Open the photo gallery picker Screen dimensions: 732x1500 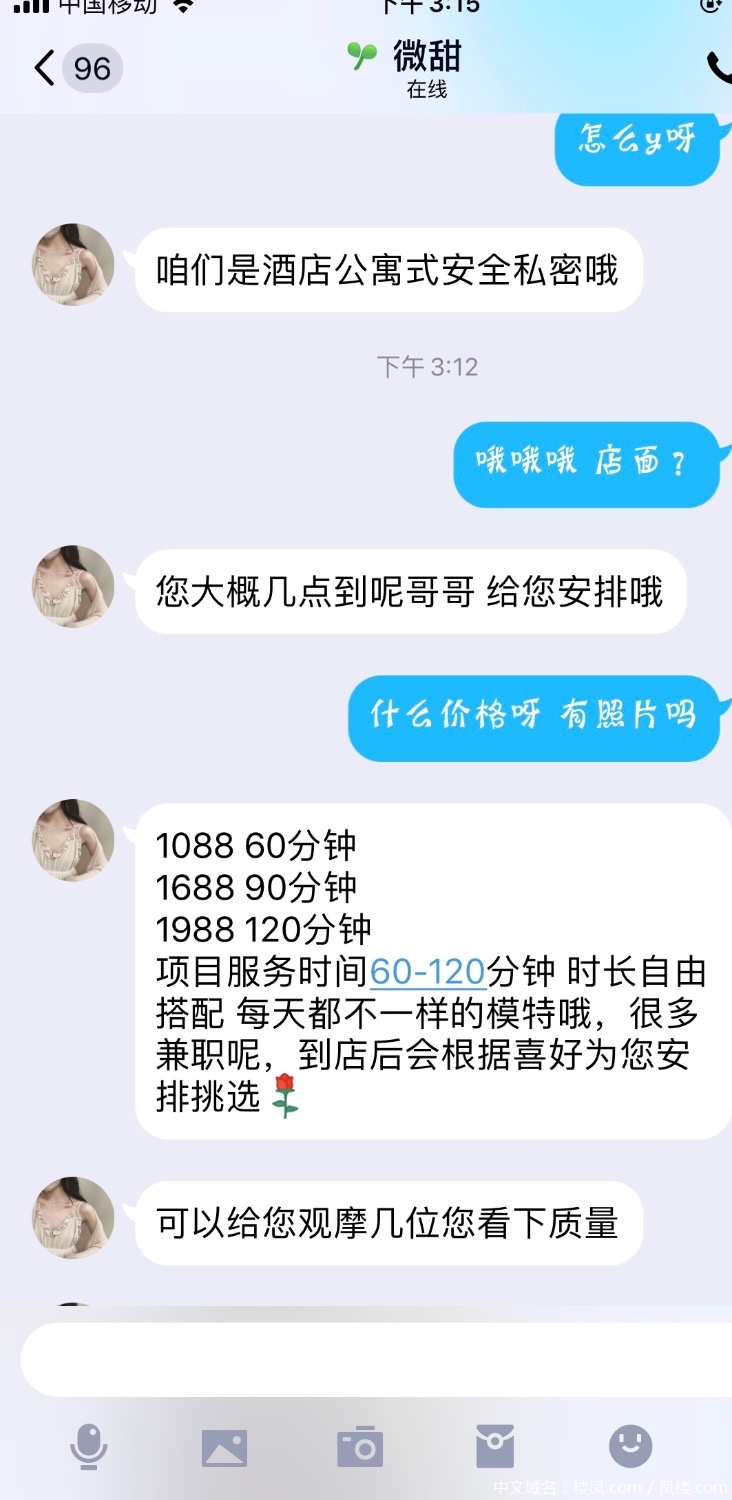click(224, 1447)
